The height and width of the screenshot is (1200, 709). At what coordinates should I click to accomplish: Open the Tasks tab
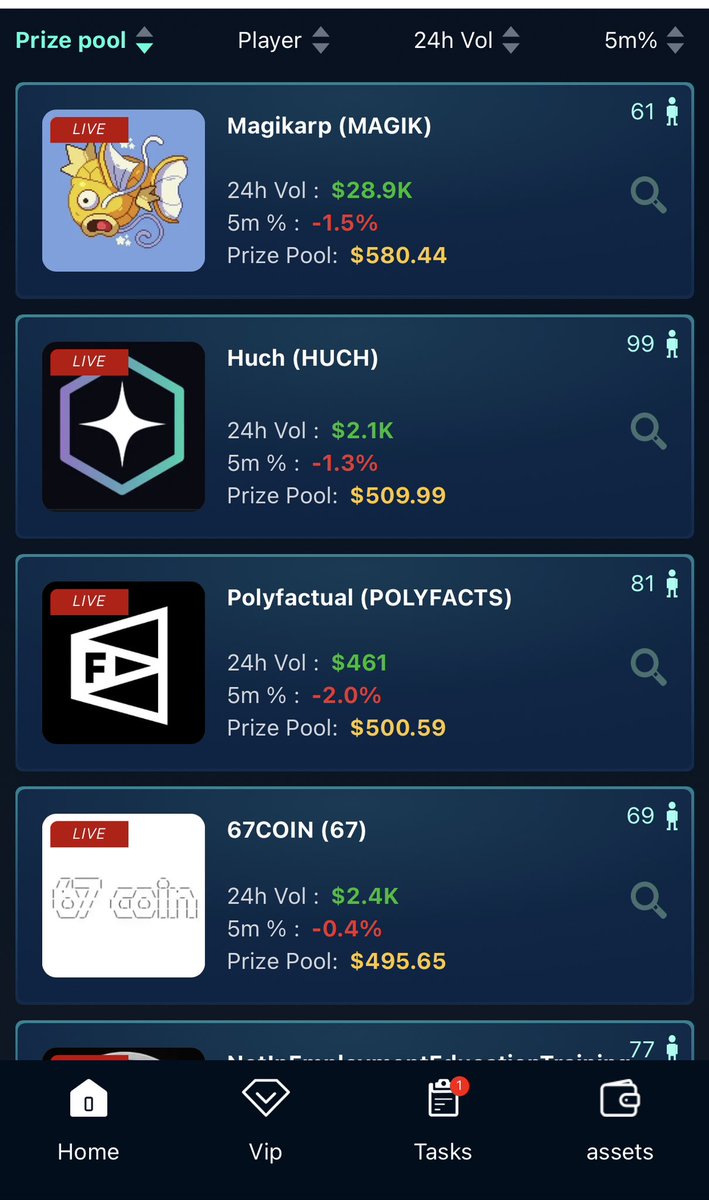coord(442,1120)
